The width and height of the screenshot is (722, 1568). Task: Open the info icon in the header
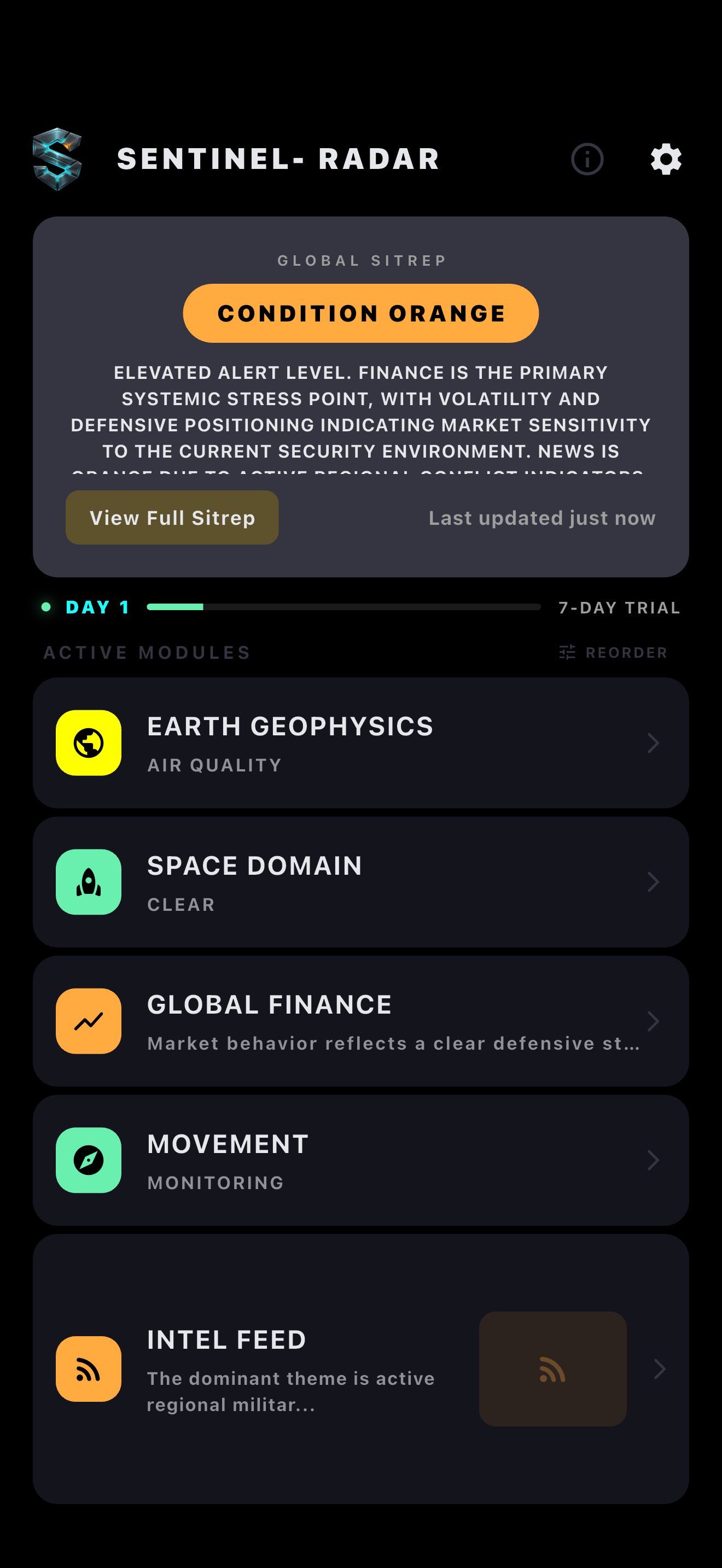pyautogui.click(x=587, y=160)
